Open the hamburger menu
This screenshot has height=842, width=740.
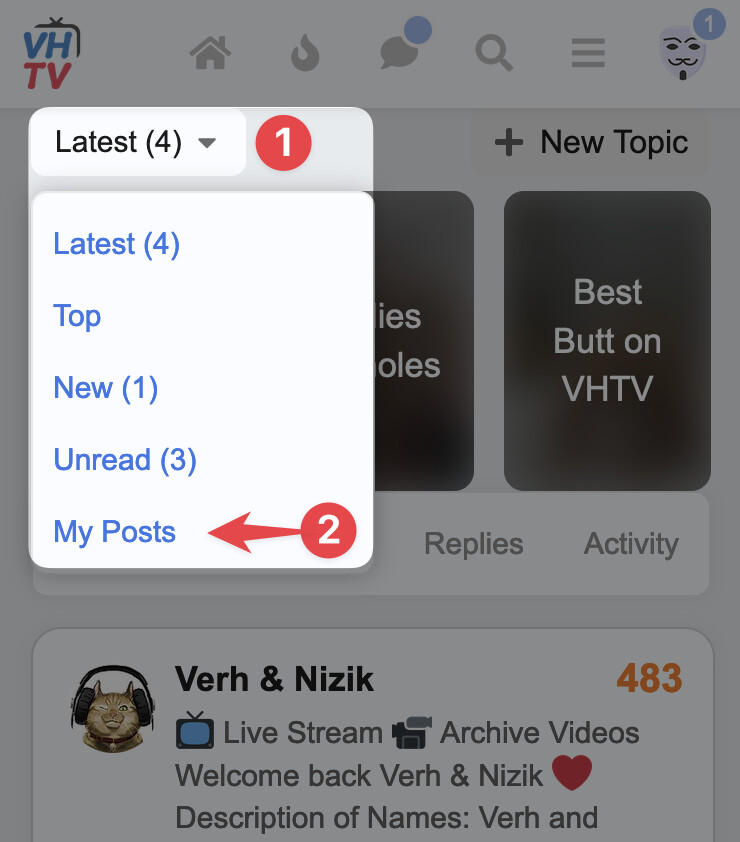point(588,52)
